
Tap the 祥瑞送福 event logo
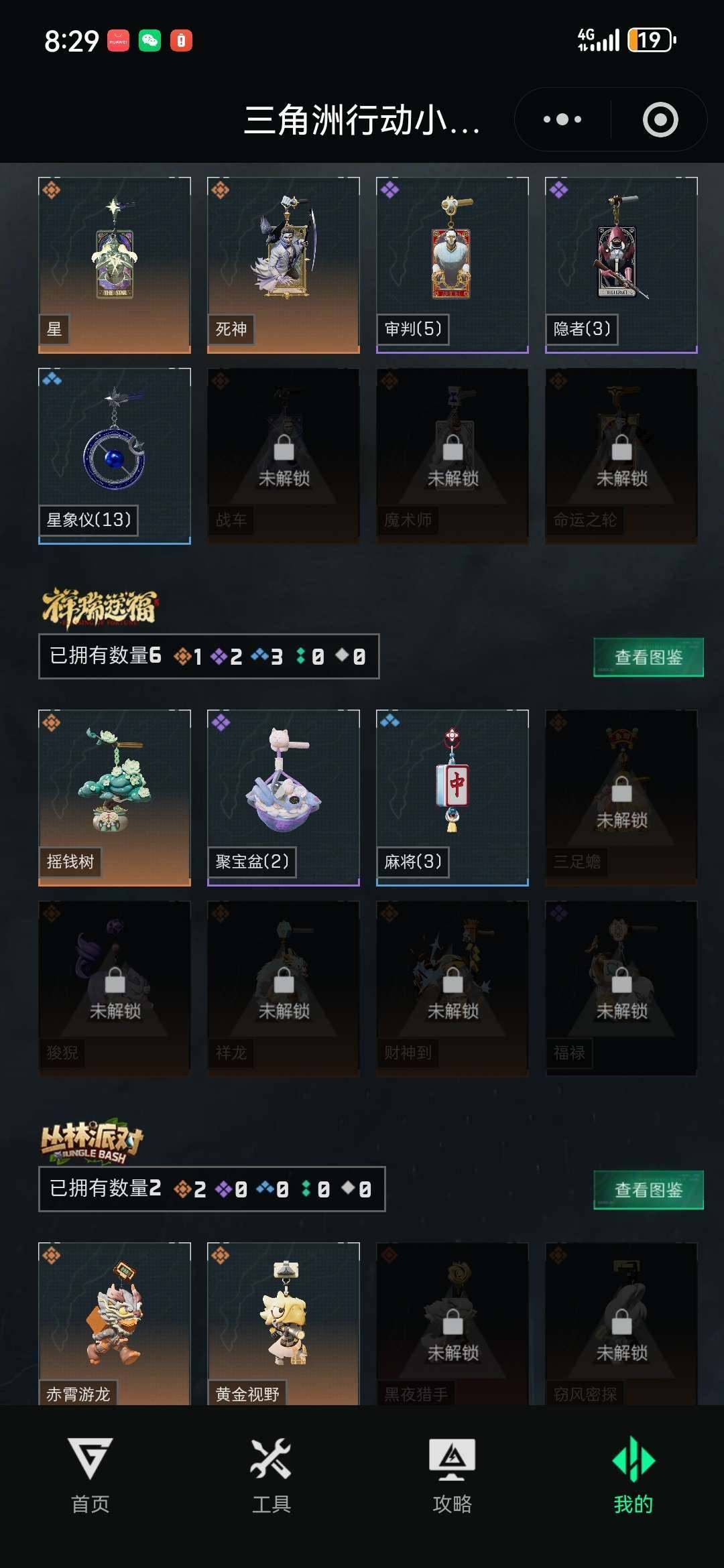tap(99, 606)
